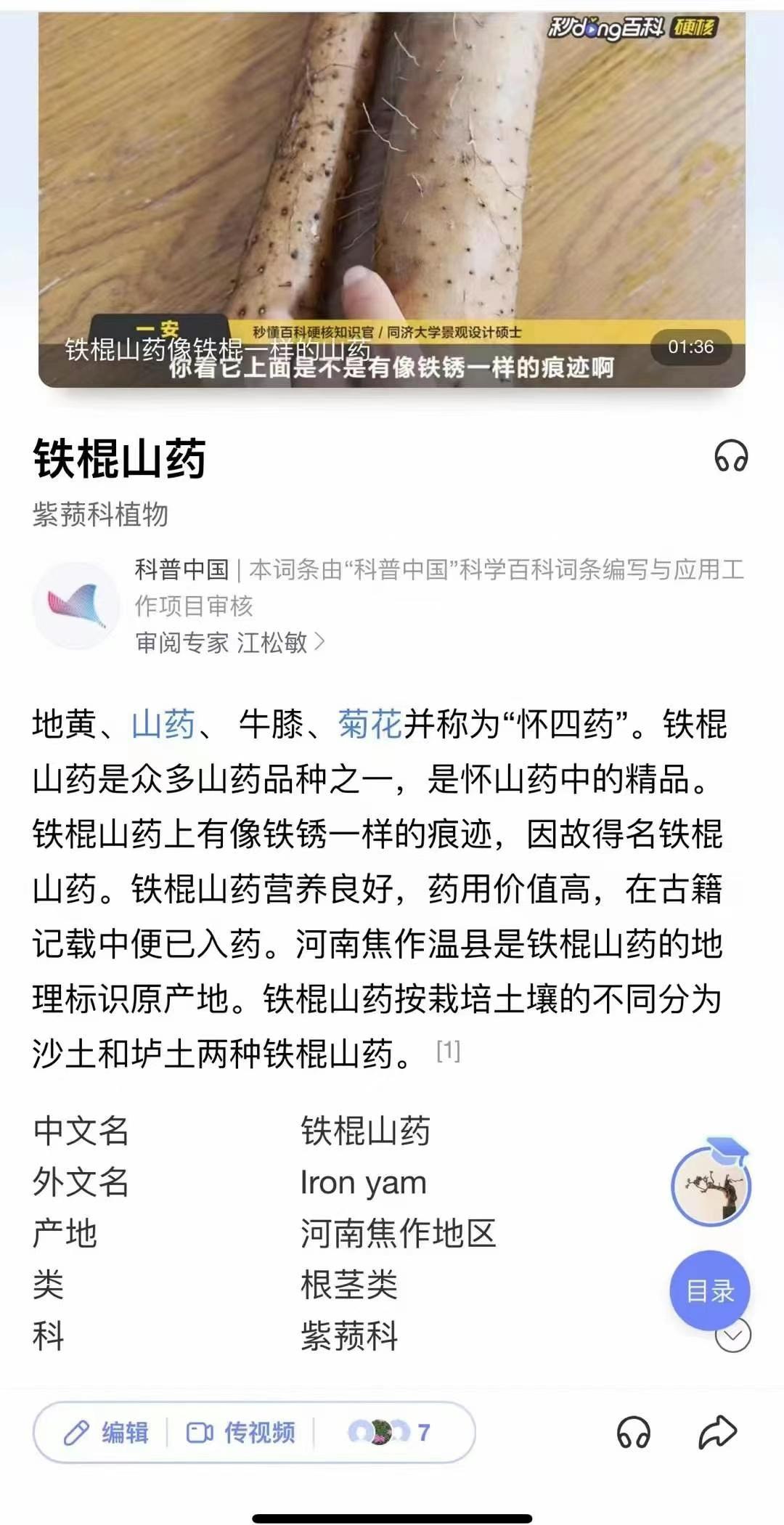Tap 传视频 to upload a video
Viewport: 784px width, 1525px height.
241,1433
